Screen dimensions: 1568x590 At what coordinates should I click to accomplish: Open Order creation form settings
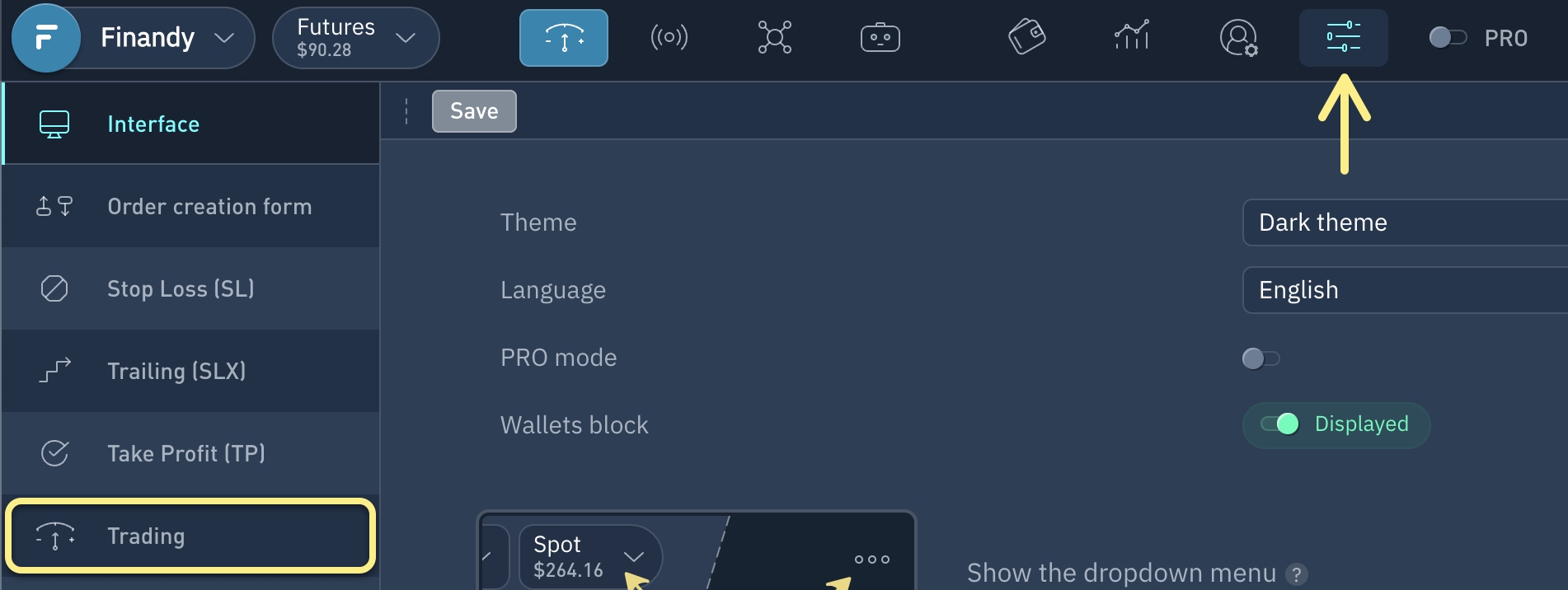209,207
